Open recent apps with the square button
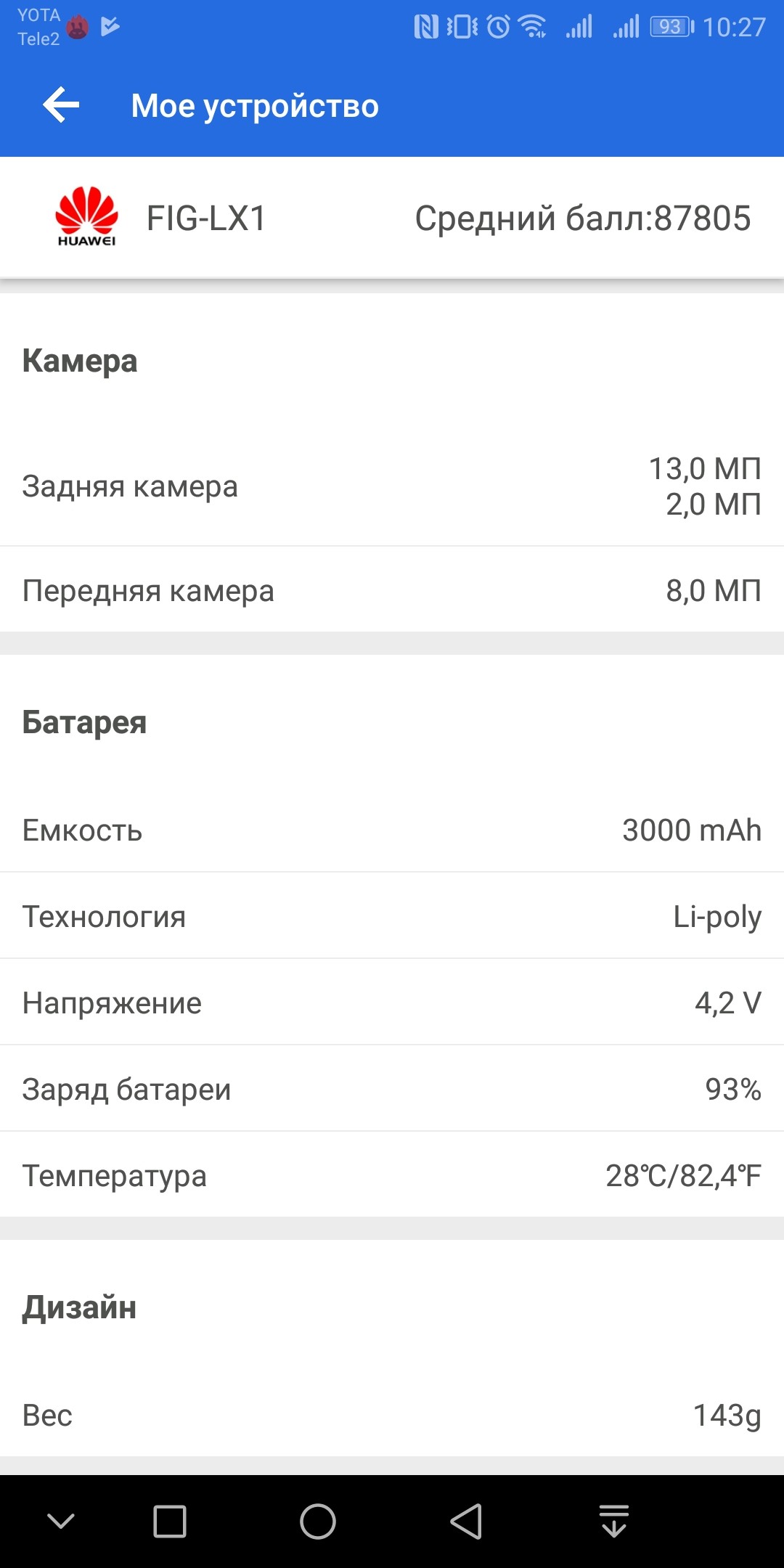Image resolution: width=784 pixels, height=1568 pixels. [x=170, y=1522]
